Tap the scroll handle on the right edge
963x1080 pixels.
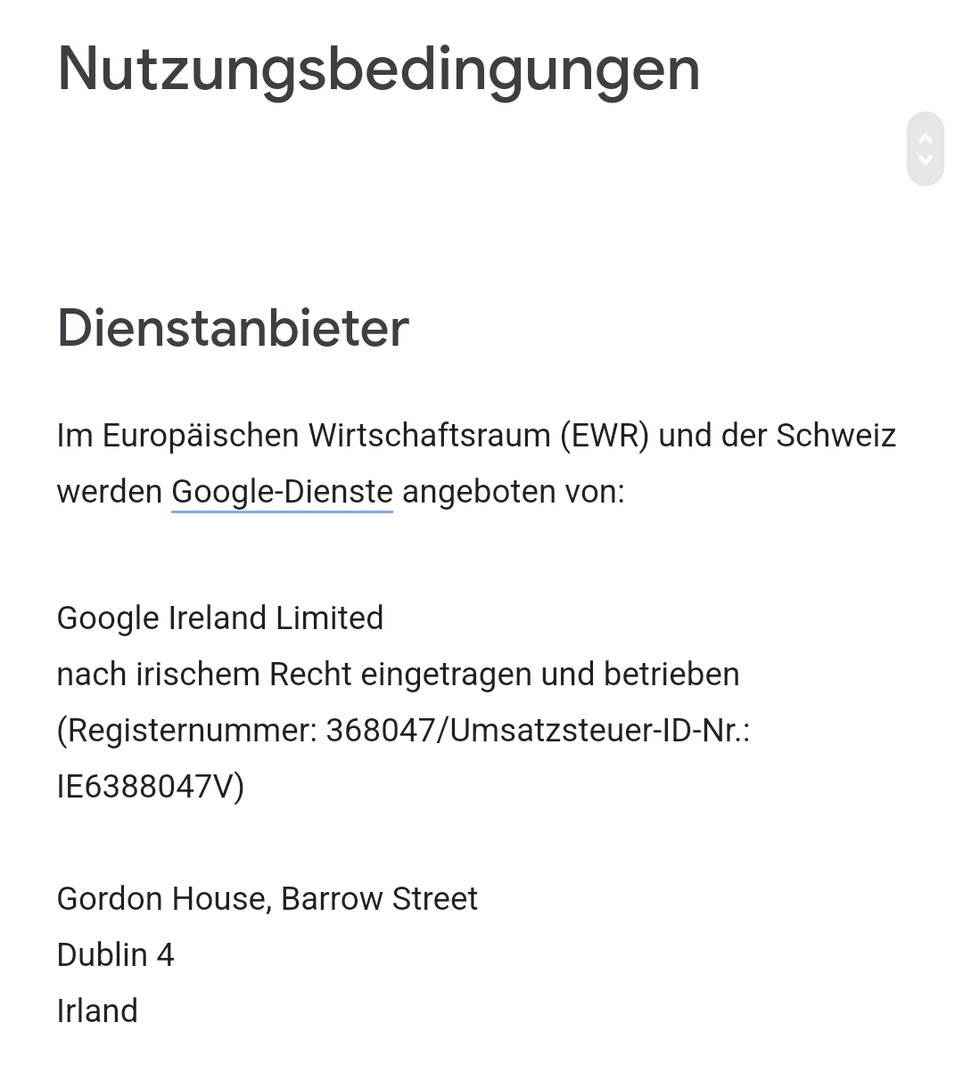(925, 149)
